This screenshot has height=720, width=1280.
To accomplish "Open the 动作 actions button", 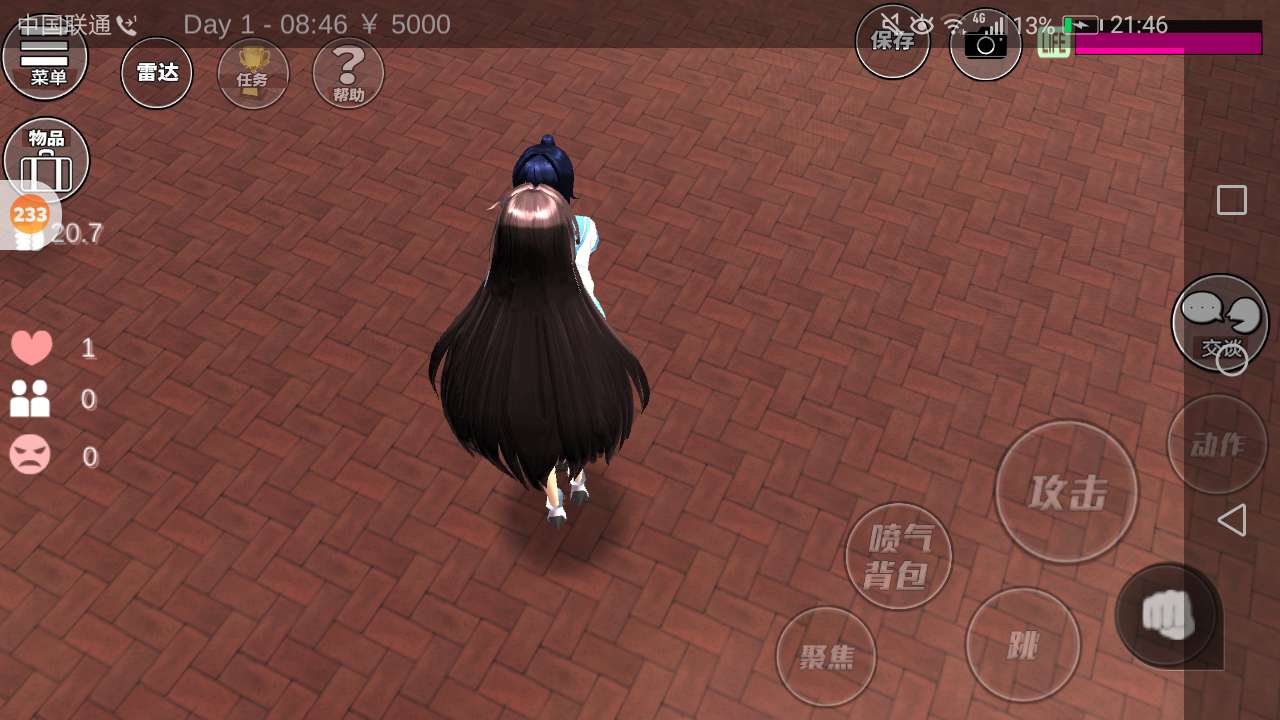I will coord(1217,444).
